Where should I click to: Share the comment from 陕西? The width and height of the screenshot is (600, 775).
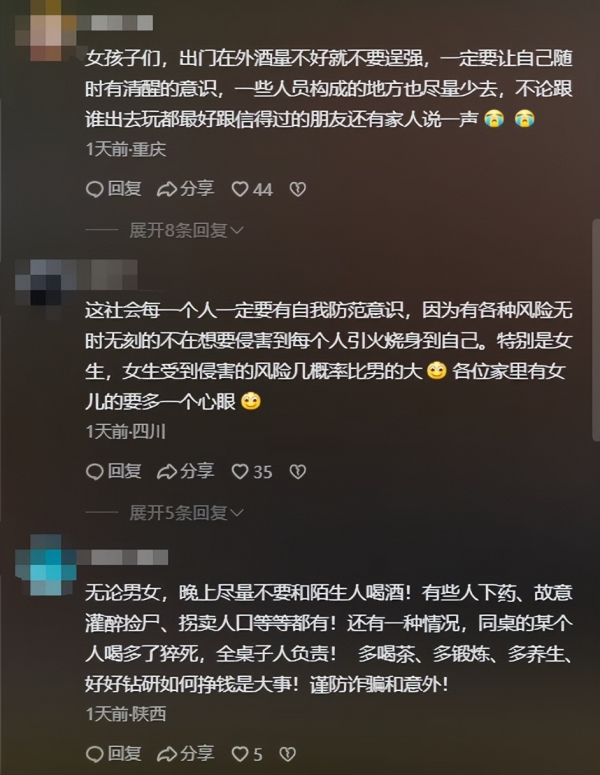[185, 753]
